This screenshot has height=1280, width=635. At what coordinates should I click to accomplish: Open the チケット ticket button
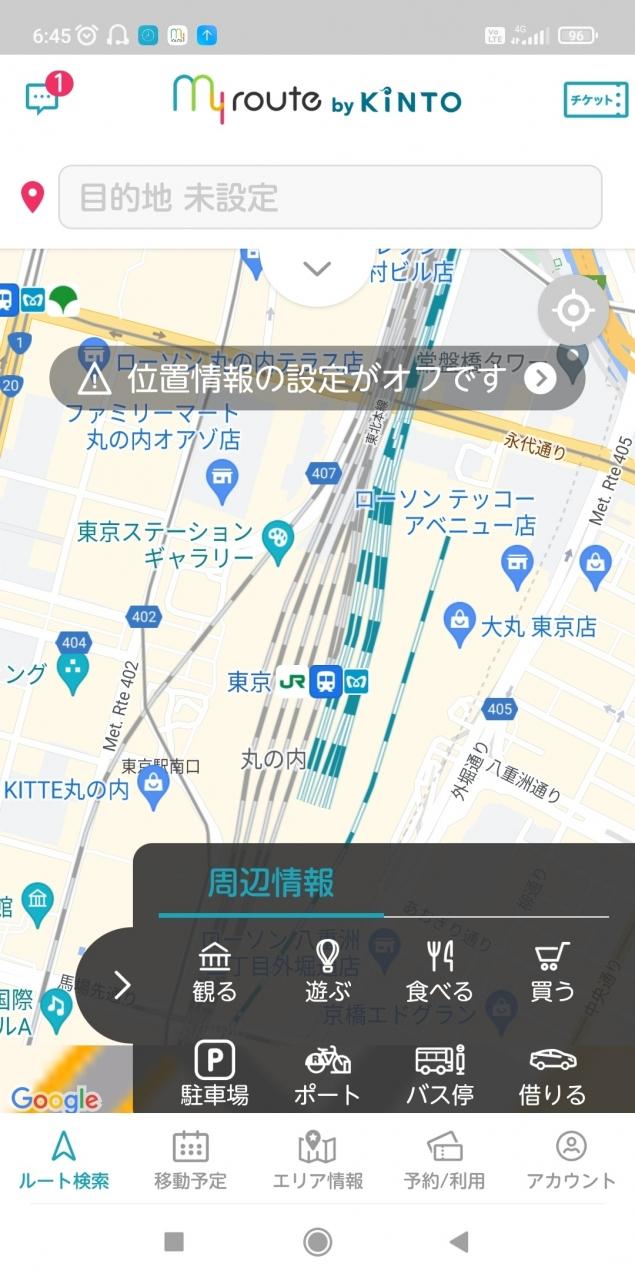pos(595,100)
